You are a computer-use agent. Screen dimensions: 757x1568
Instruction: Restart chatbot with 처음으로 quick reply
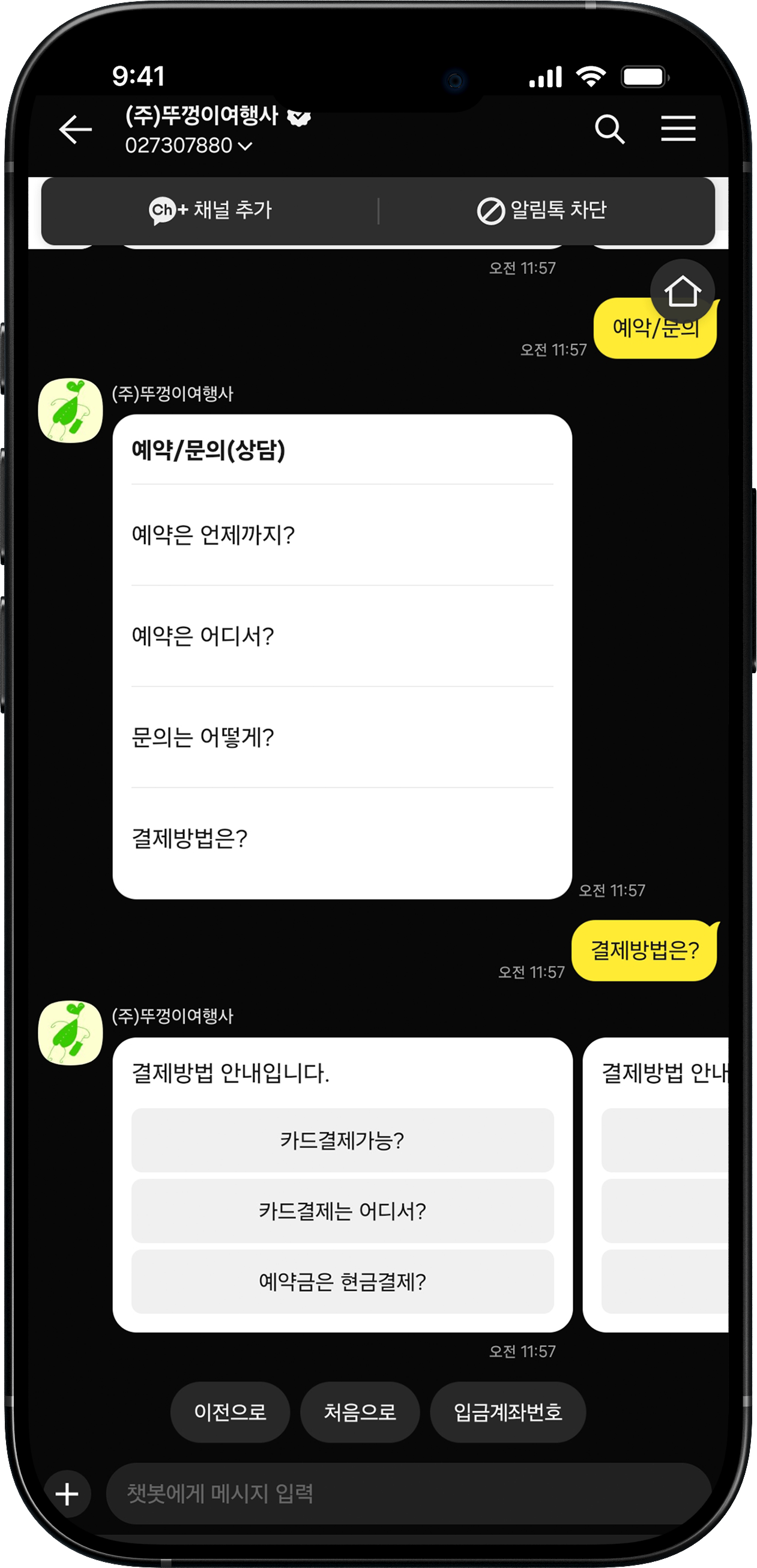tap(360, 1412)
